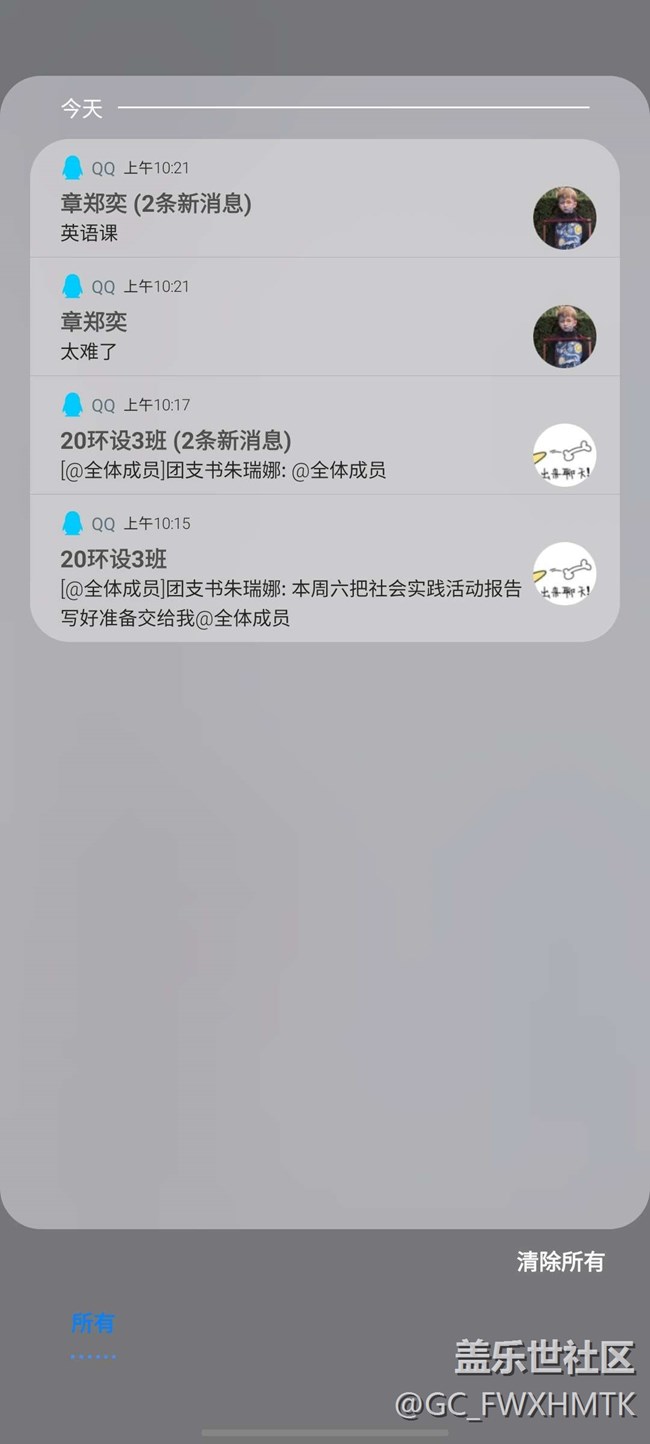Open the 20环设3班 notification with 2条新消息
The width and height of the screenshot is (650, 1444).
290,440
